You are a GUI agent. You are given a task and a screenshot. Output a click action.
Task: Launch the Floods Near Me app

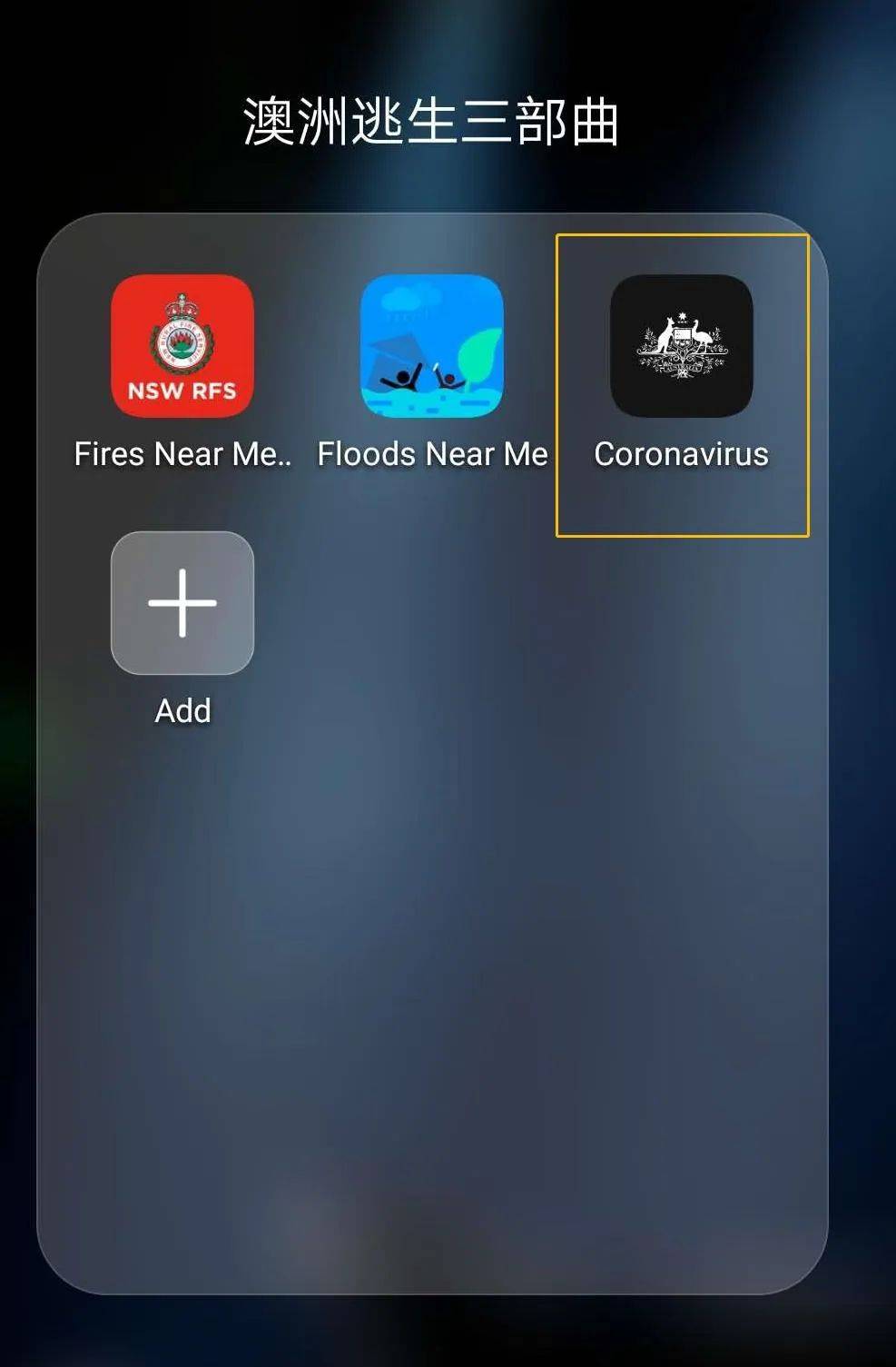(432, 346)
